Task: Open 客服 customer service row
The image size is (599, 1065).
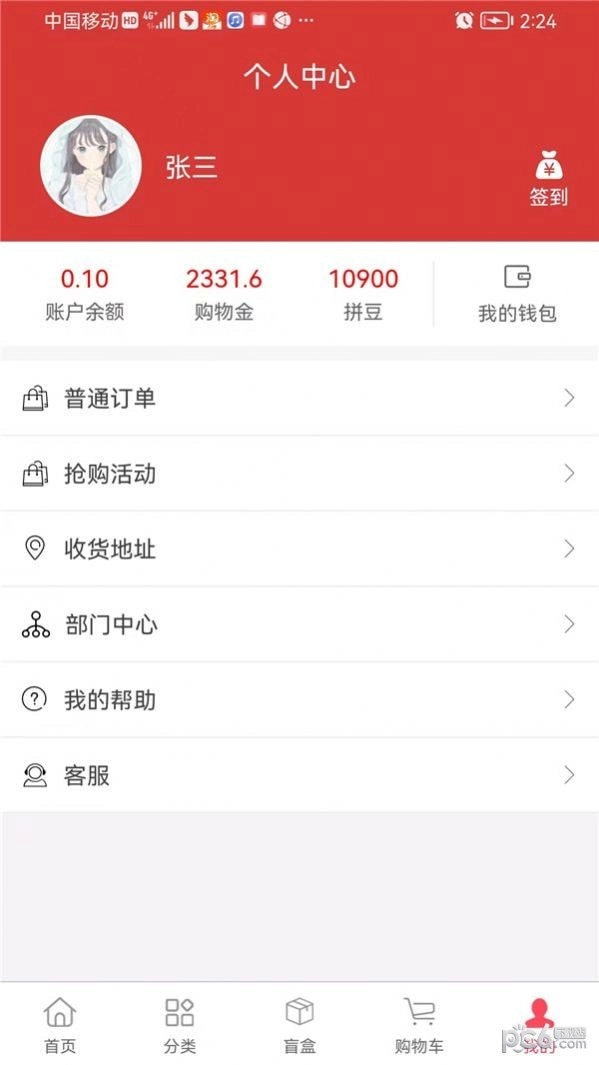Action: 300,775
